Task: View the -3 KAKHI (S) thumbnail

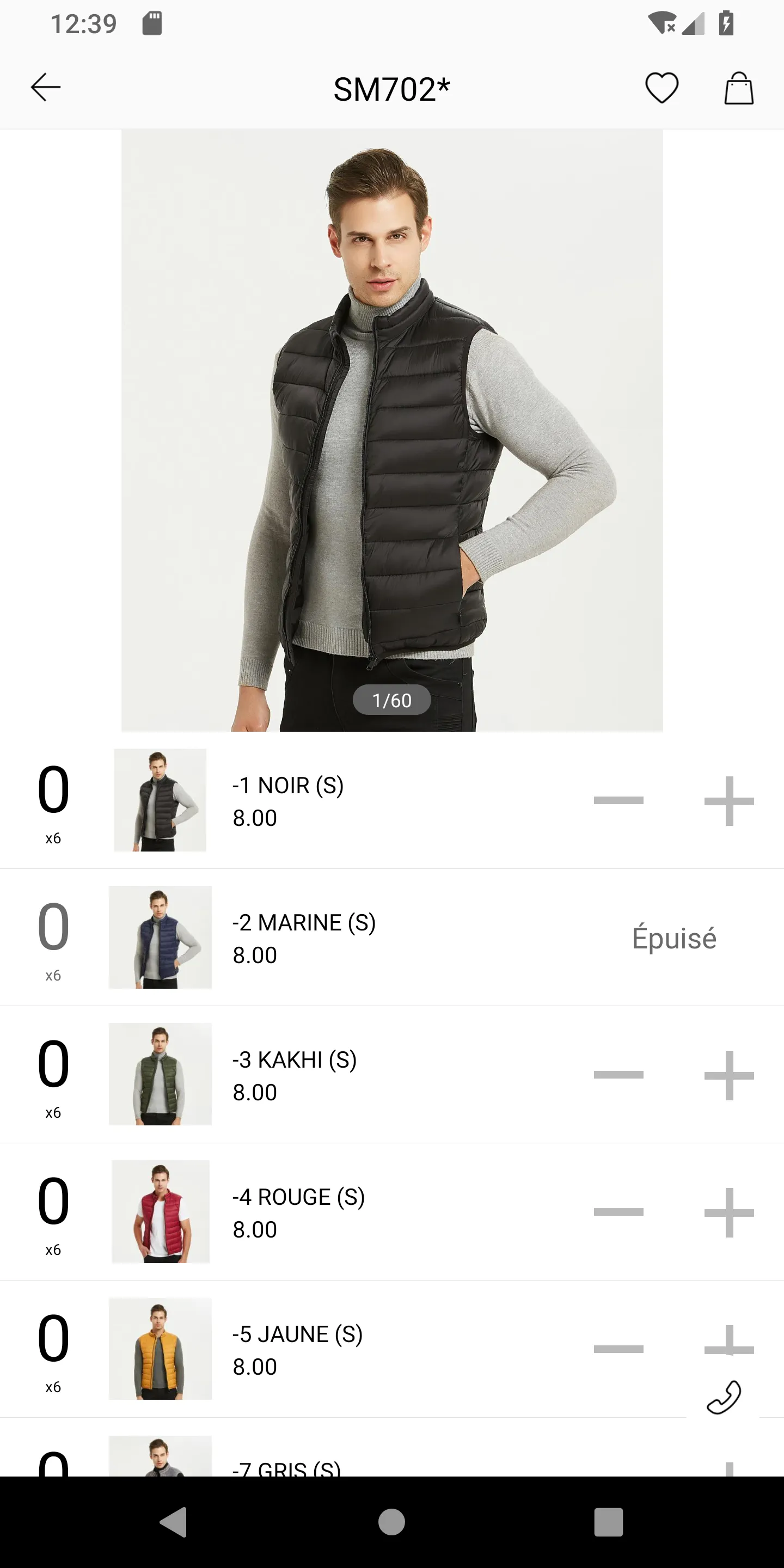Action: 160,1074
